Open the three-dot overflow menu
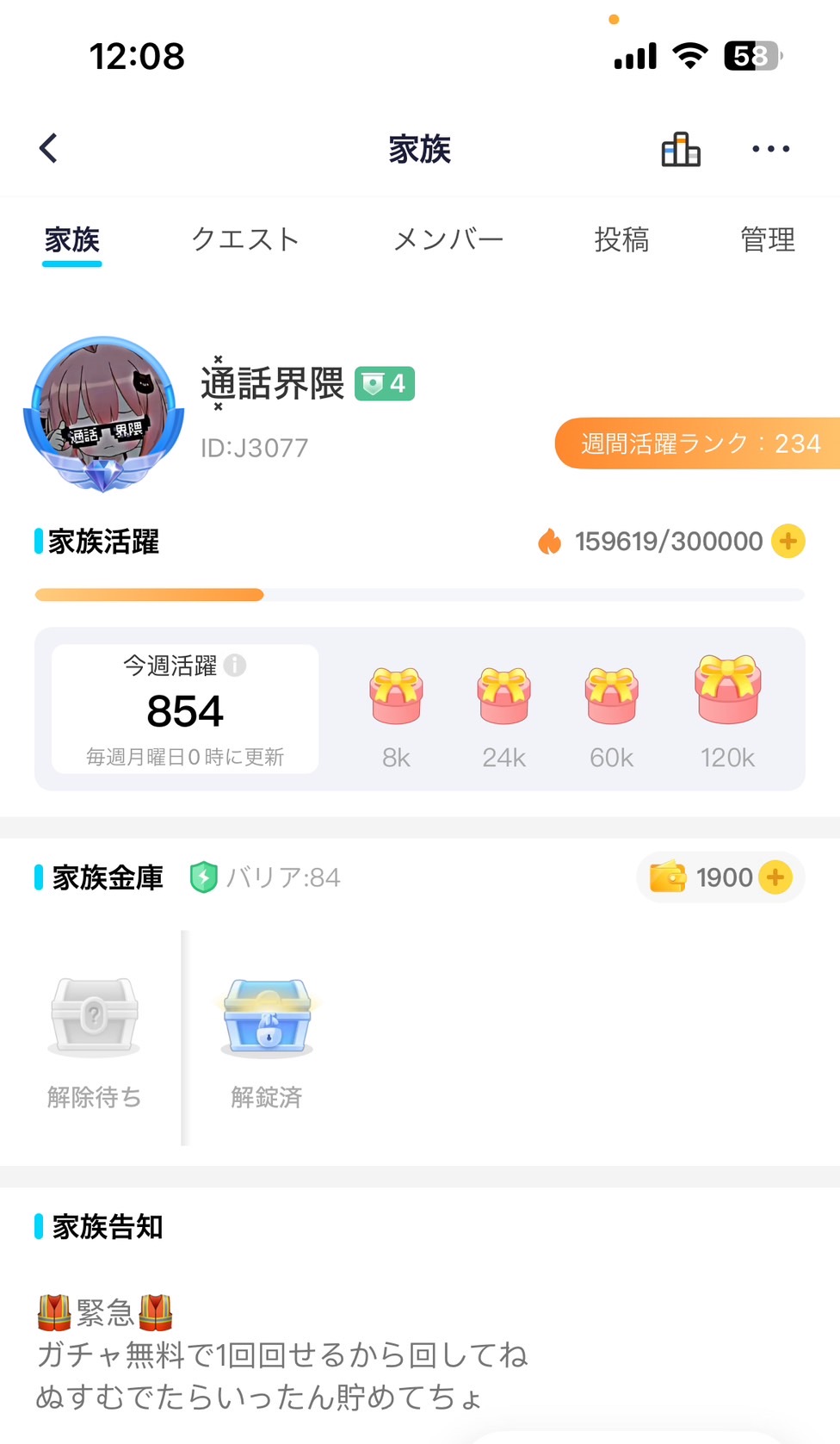The height and width of the screenshot is (1444, 840). point(770,149)
